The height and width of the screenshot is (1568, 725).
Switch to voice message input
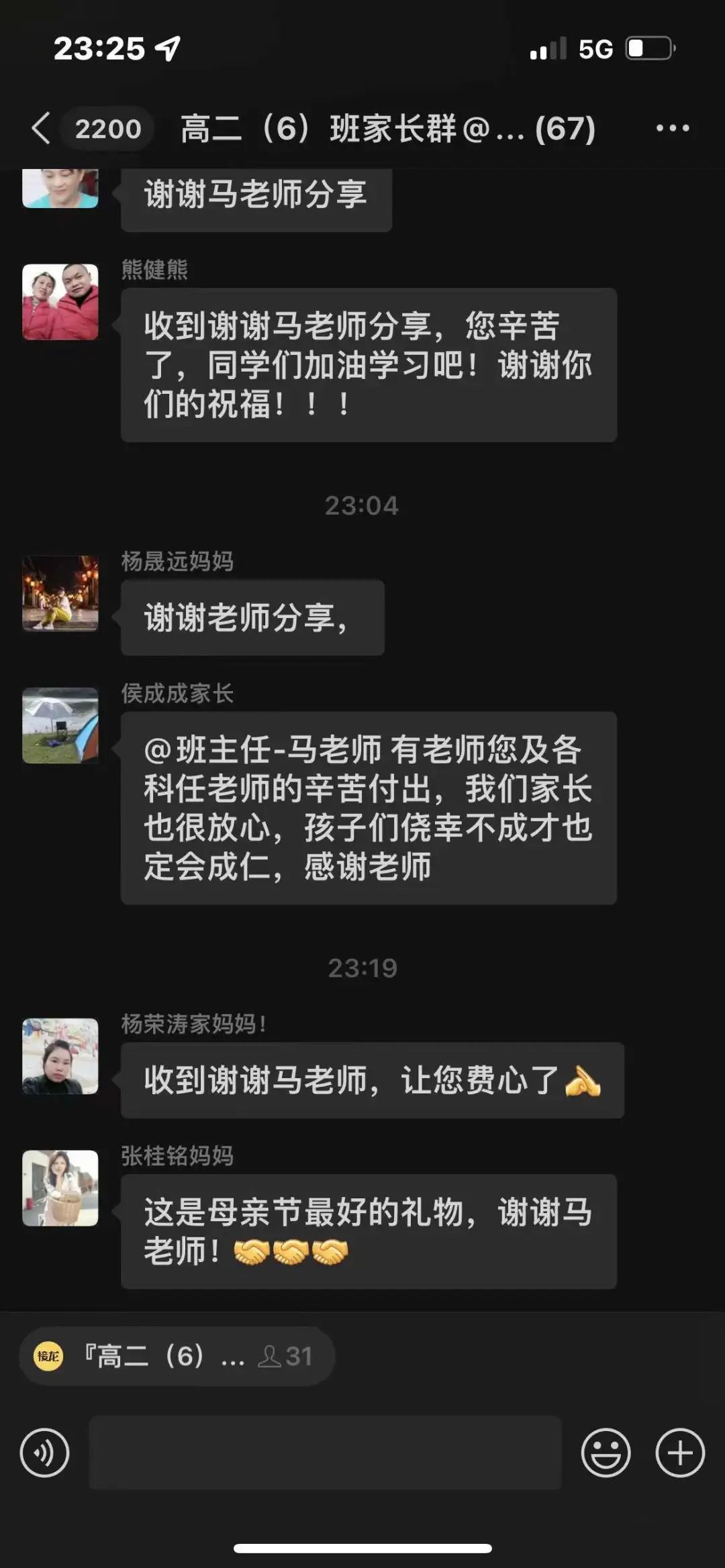[44, 1453]
